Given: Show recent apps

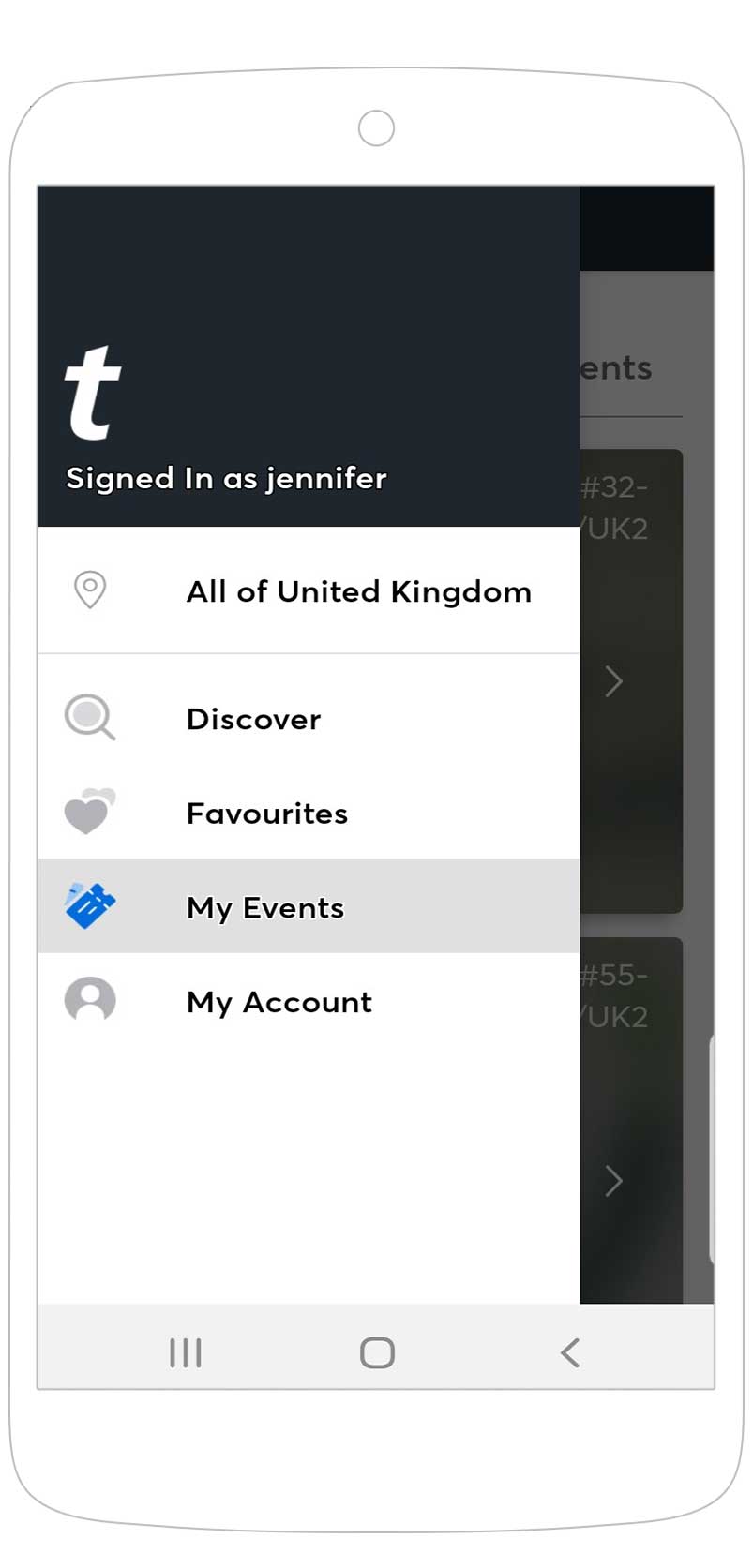Looking at the screenshot, I should [186, 1352].
